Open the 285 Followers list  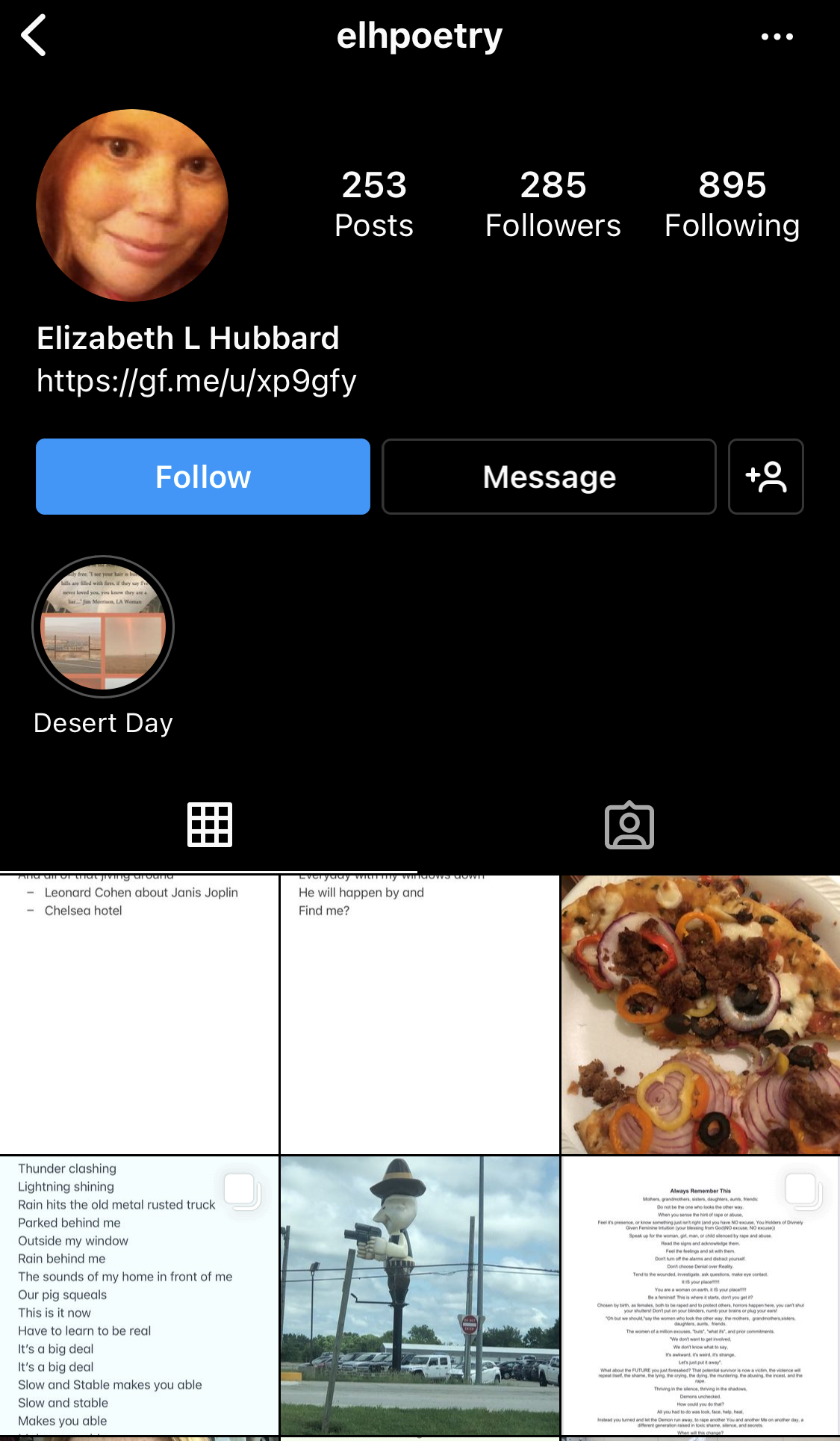point(553,204)
